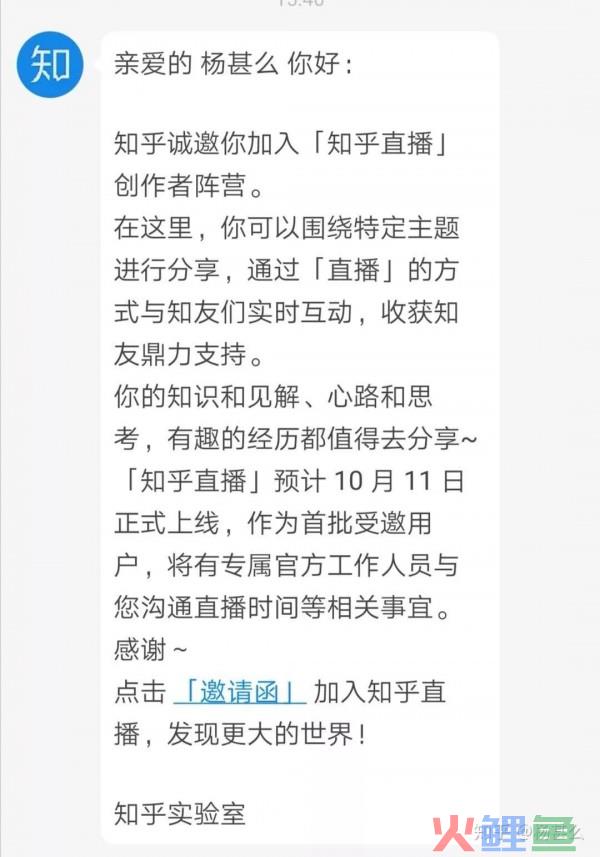Open the「邀请函」invitation link
The image size is (600, 857).
(x=239, y=691)
